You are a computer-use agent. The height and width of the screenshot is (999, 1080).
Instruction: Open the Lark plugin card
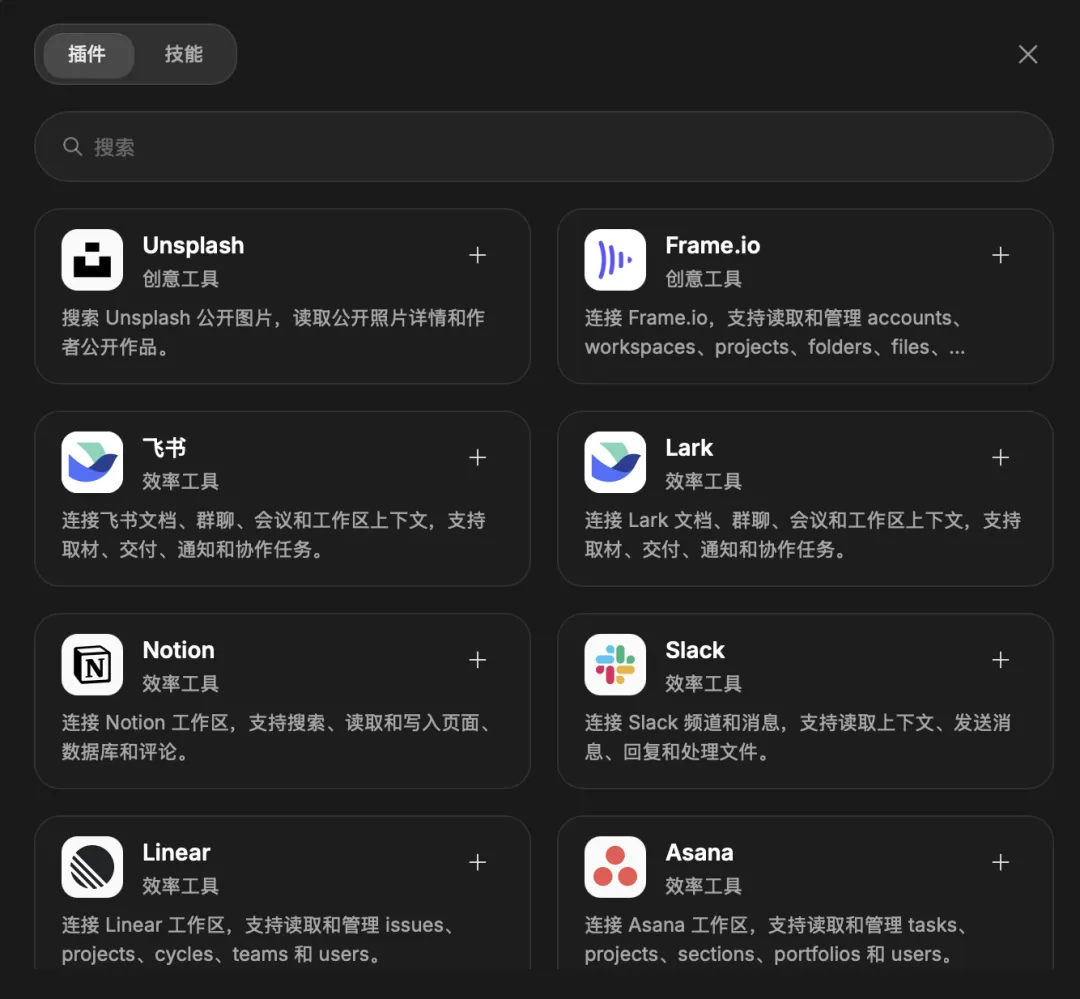point(805,499)
